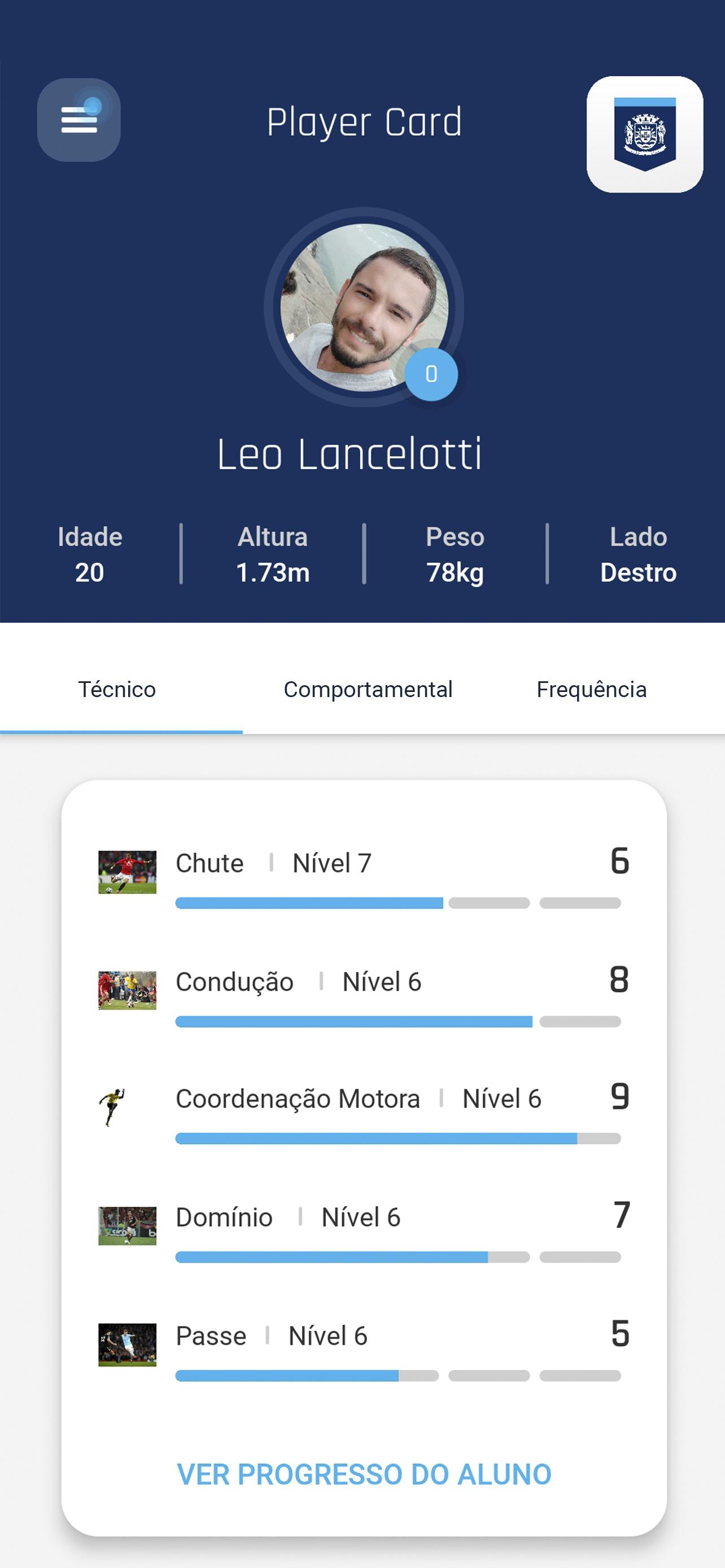Tap Ver Progresso do Aluno
Viewport: 725px width, 1568px height.
364,1475
